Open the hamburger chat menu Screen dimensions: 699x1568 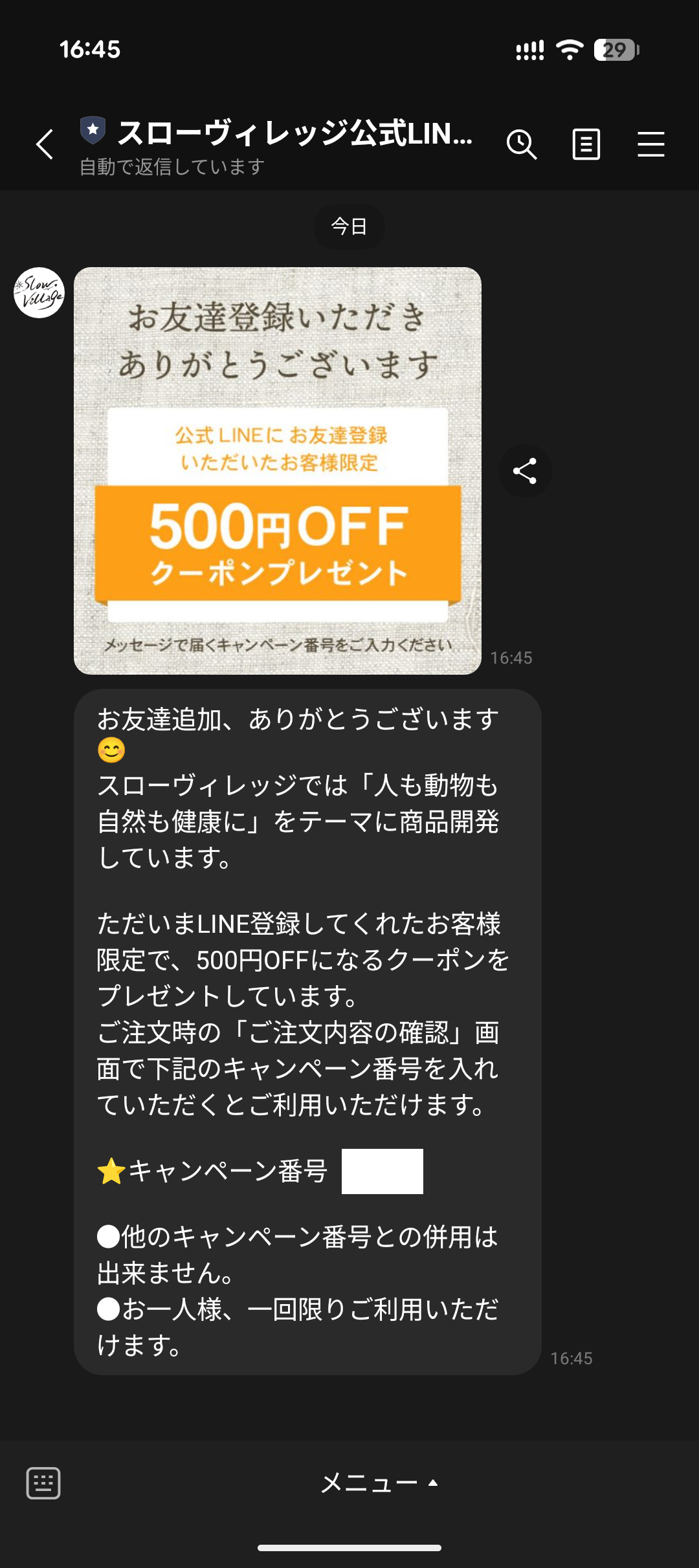point(650,144)
